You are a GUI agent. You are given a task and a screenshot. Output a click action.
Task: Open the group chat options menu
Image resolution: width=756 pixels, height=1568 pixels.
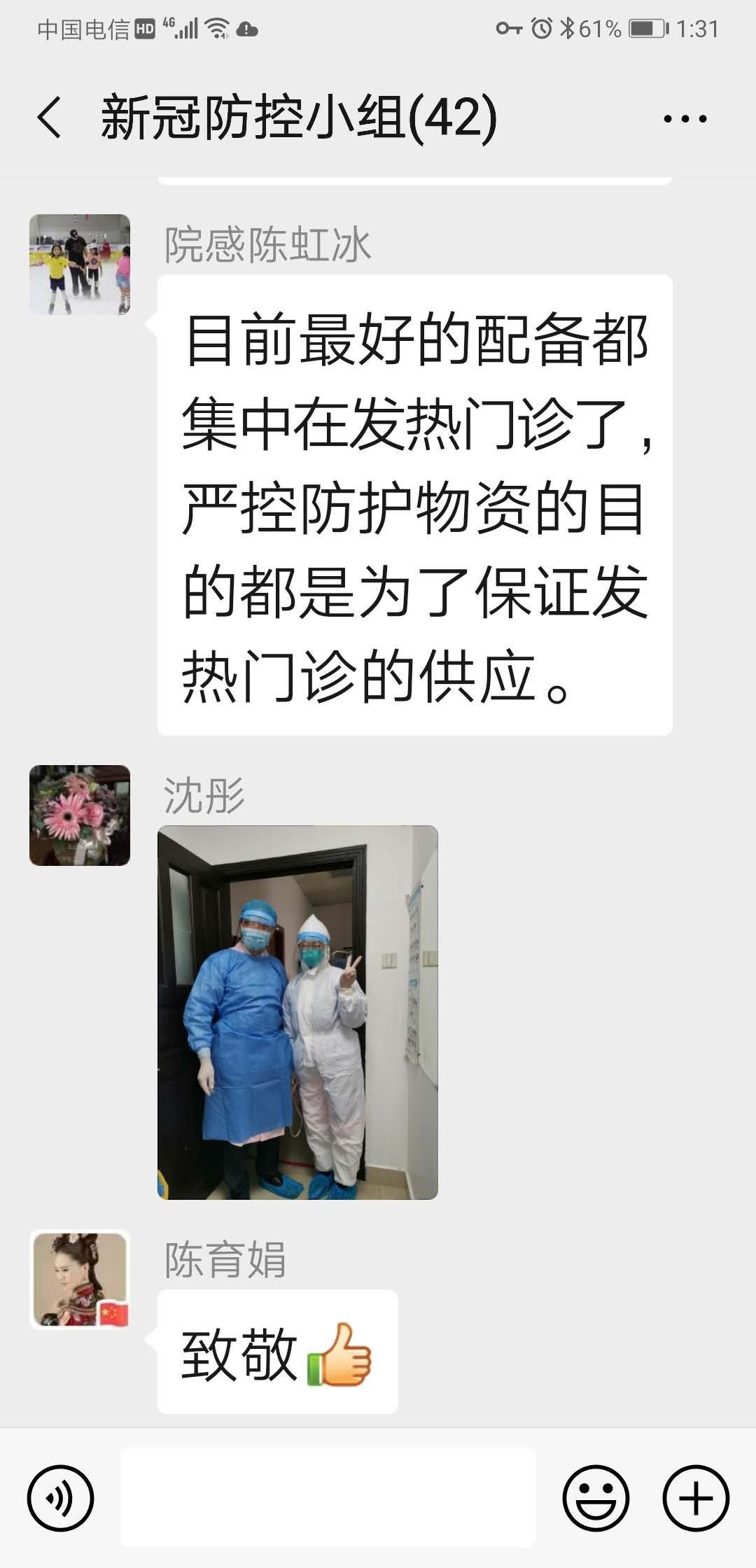[x=685, y=118]
